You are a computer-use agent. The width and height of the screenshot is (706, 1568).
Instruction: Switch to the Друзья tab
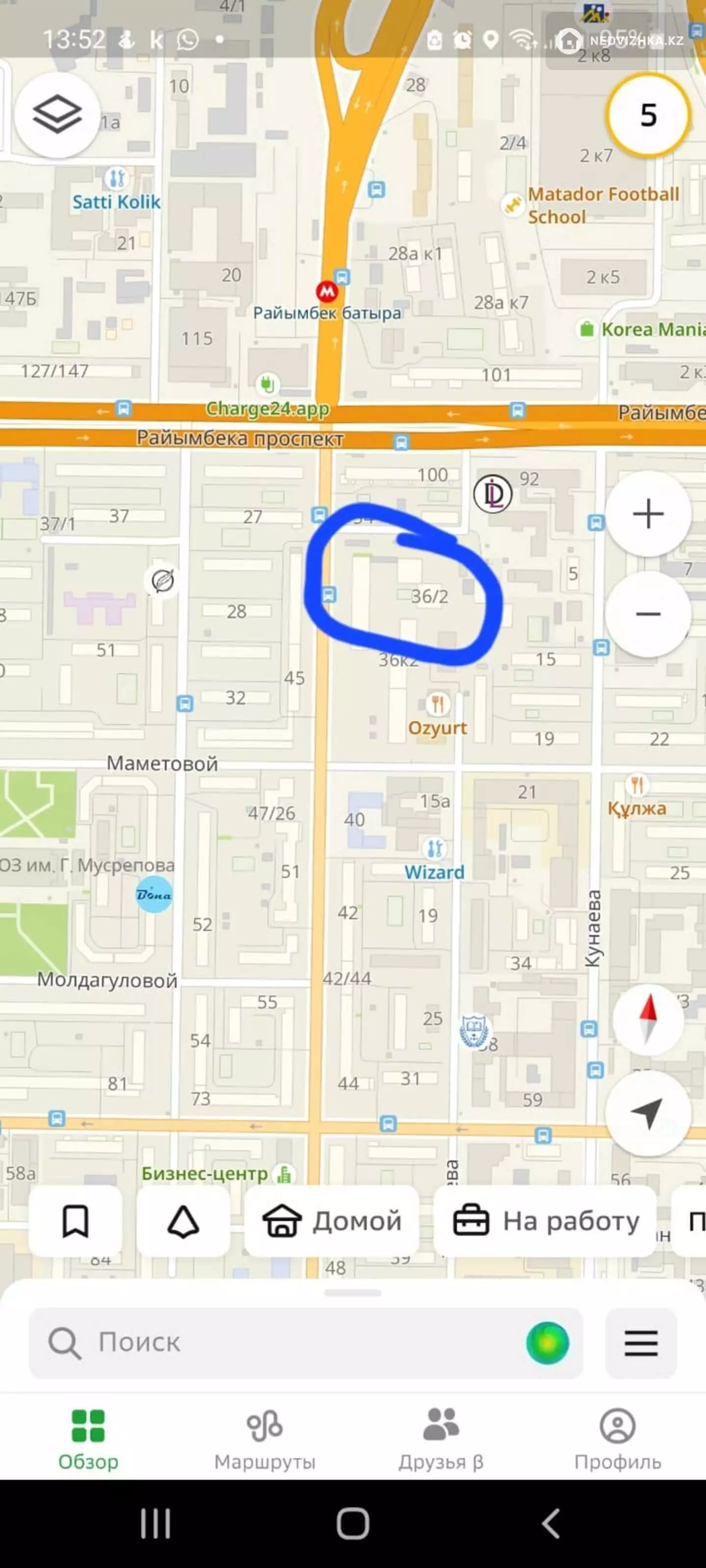[x=441, y=1439]
